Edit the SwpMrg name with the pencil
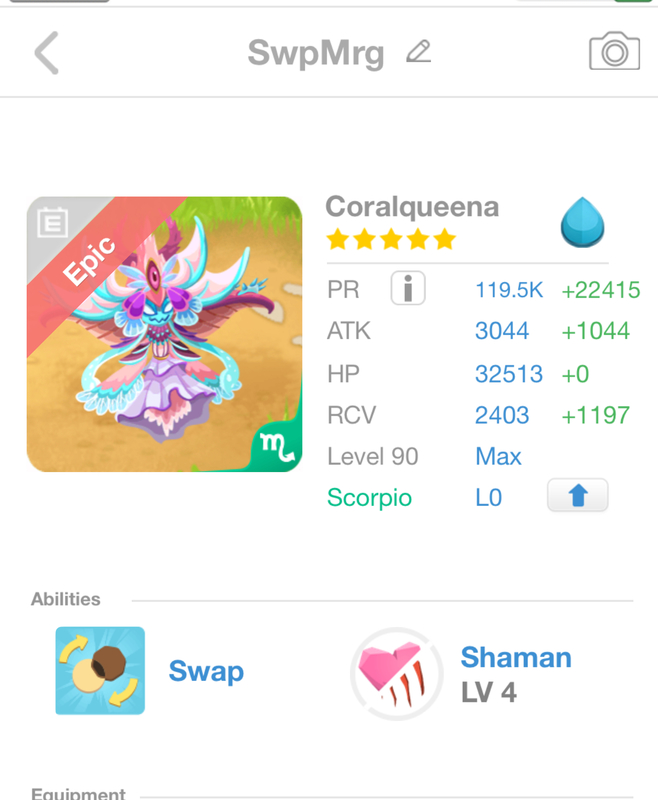This screenshot has height=800, width=658. coord(418,52)
